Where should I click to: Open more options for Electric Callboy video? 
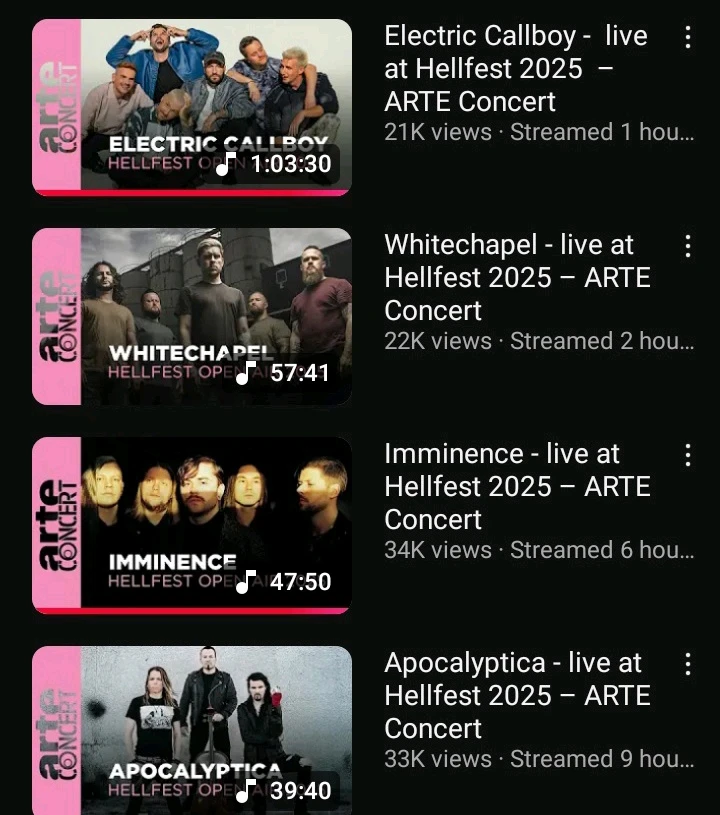click(687, 38)
